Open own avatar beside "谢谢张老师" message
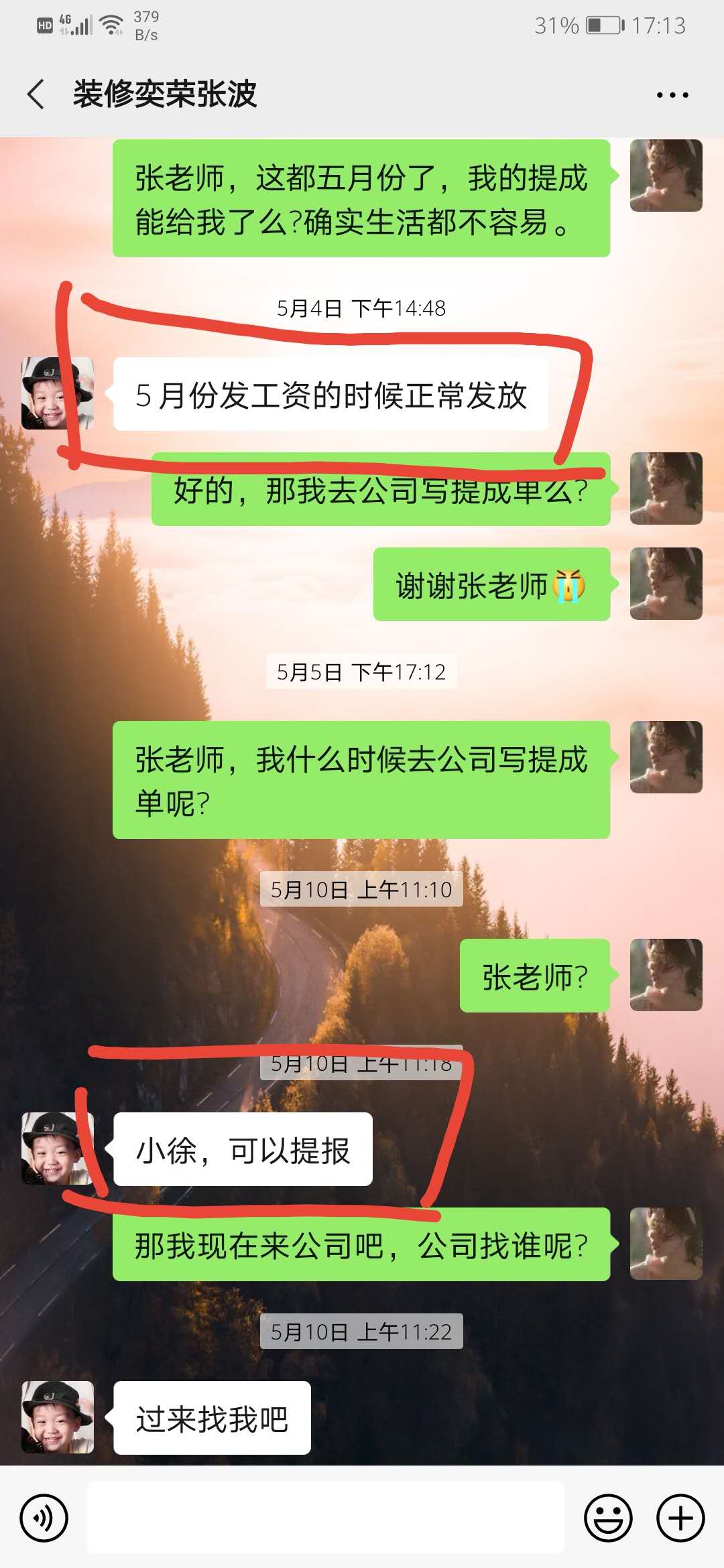The image size is (724, 1568). coord(666,584)
